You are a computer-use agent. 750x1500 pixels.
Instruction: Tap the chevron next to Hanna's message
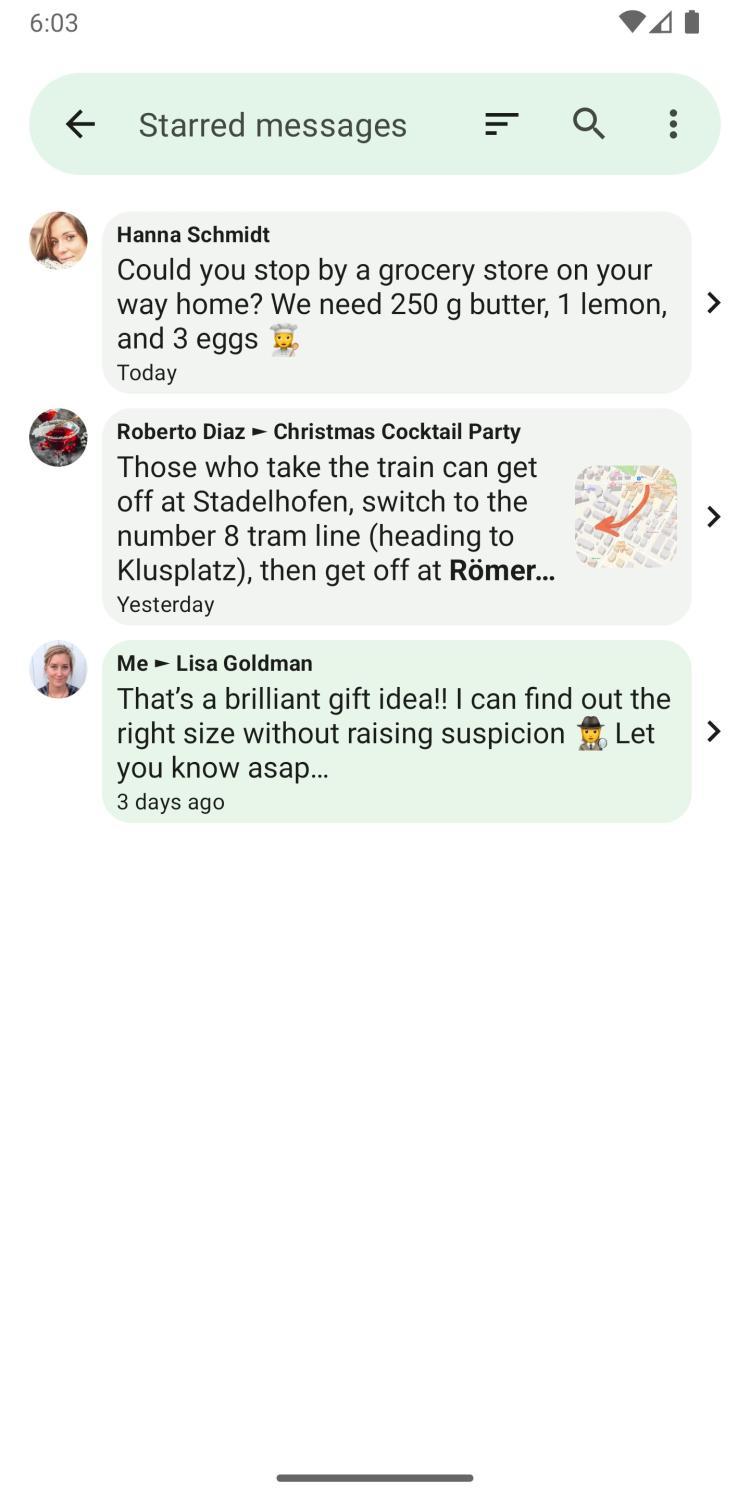(x=713, y=302)
